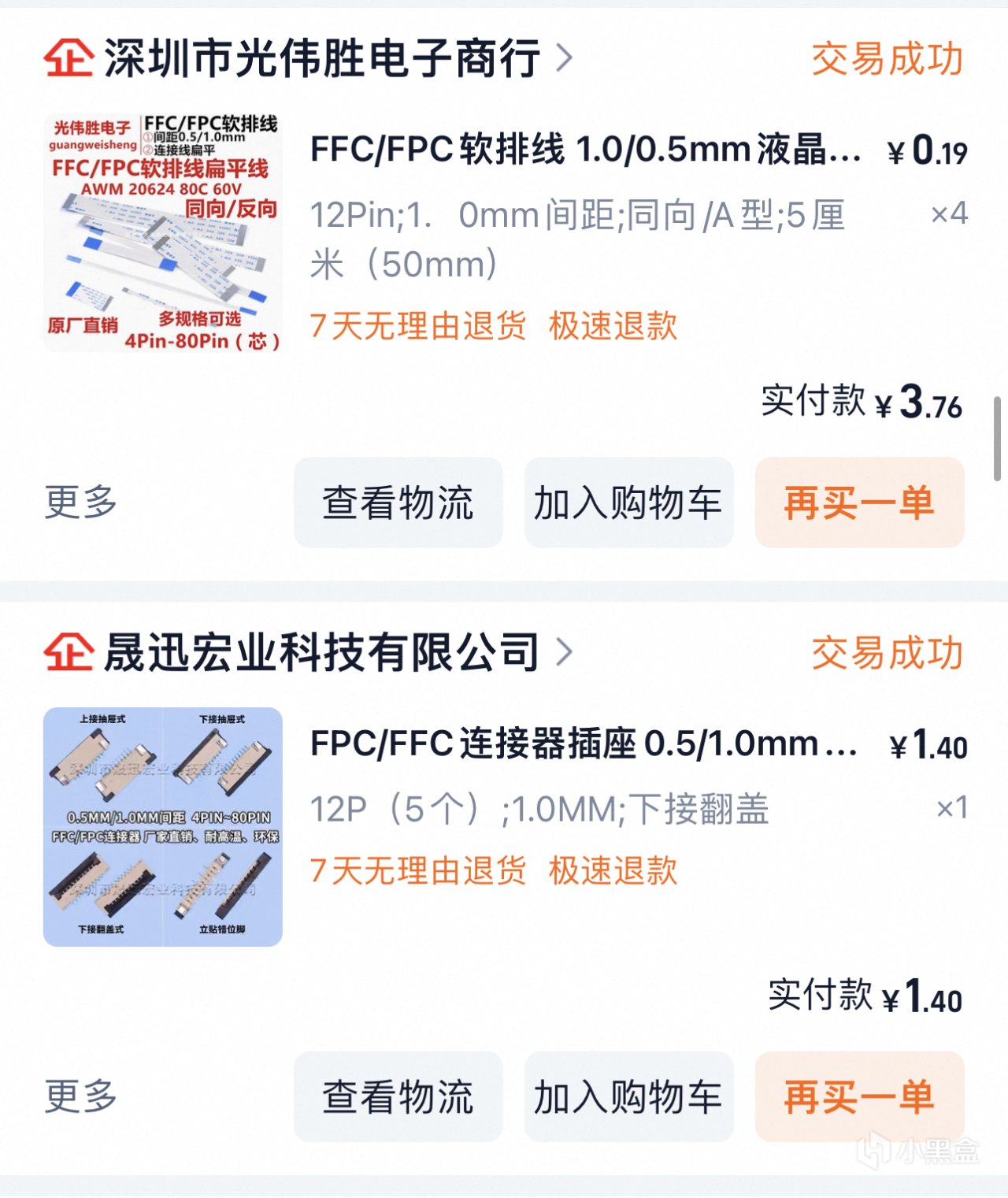This screenshot has height=1198, width=1008.
Task: Tap 更多 under the 软排线 order
Action: [80, 503]
